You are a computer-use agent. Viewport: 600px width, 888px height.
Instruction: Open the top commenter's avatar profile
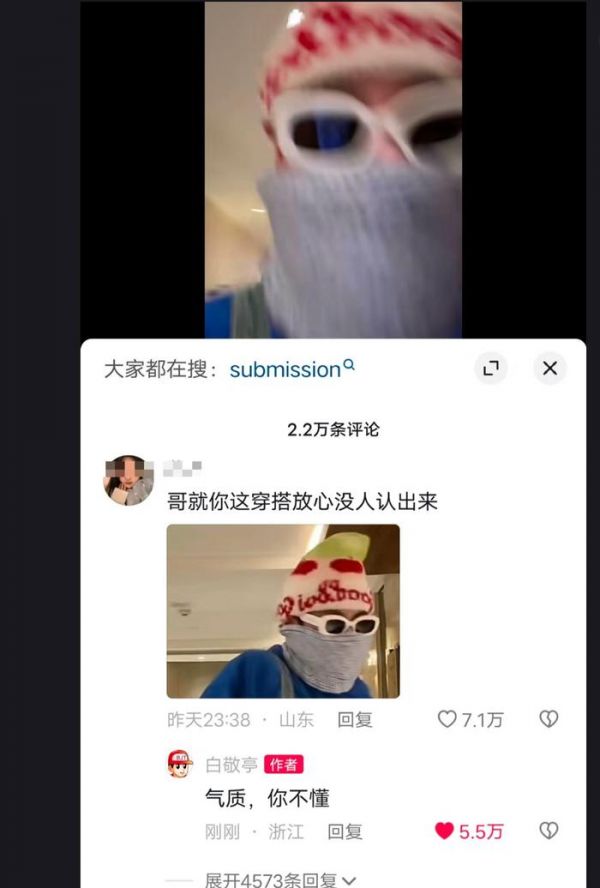click(129, 481)
